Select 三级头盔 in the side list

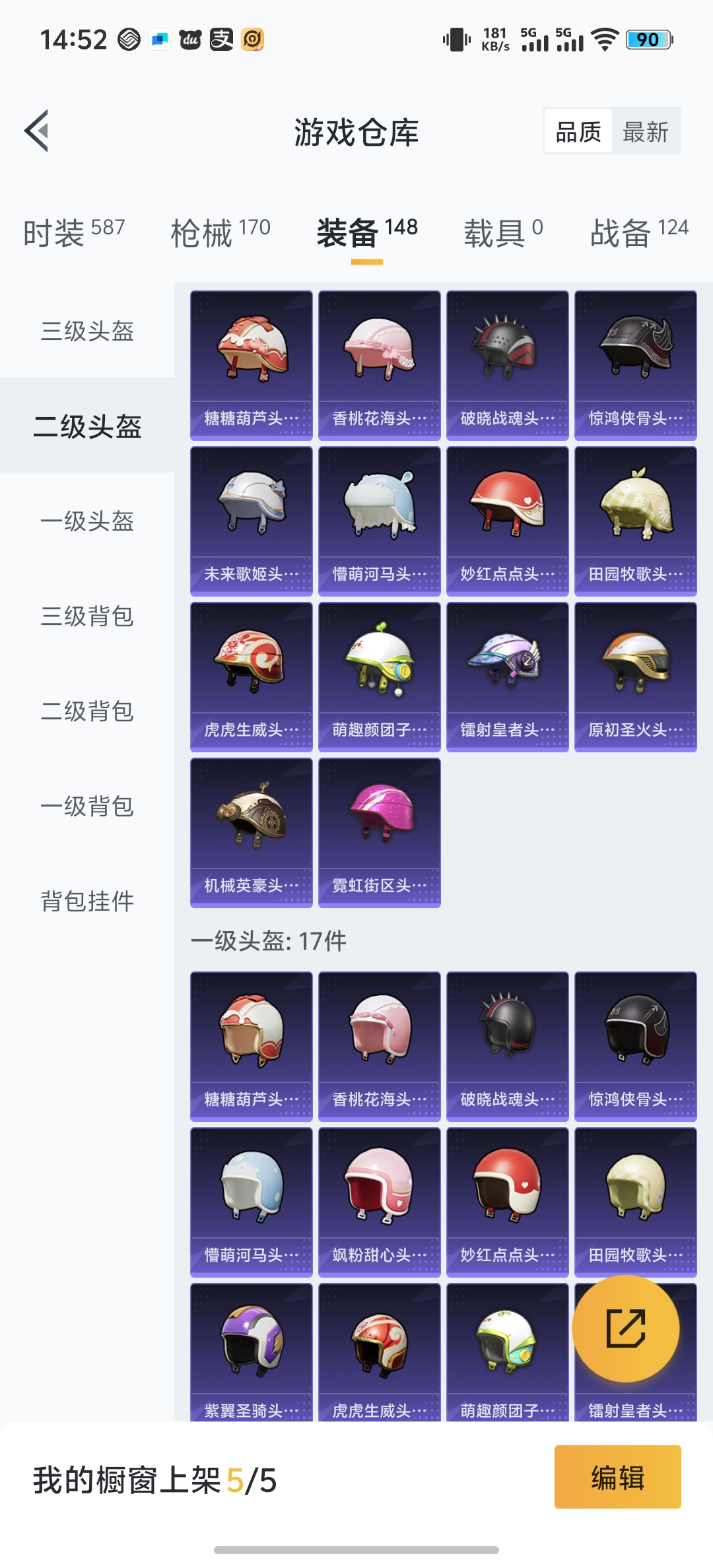tap(87, 331)
